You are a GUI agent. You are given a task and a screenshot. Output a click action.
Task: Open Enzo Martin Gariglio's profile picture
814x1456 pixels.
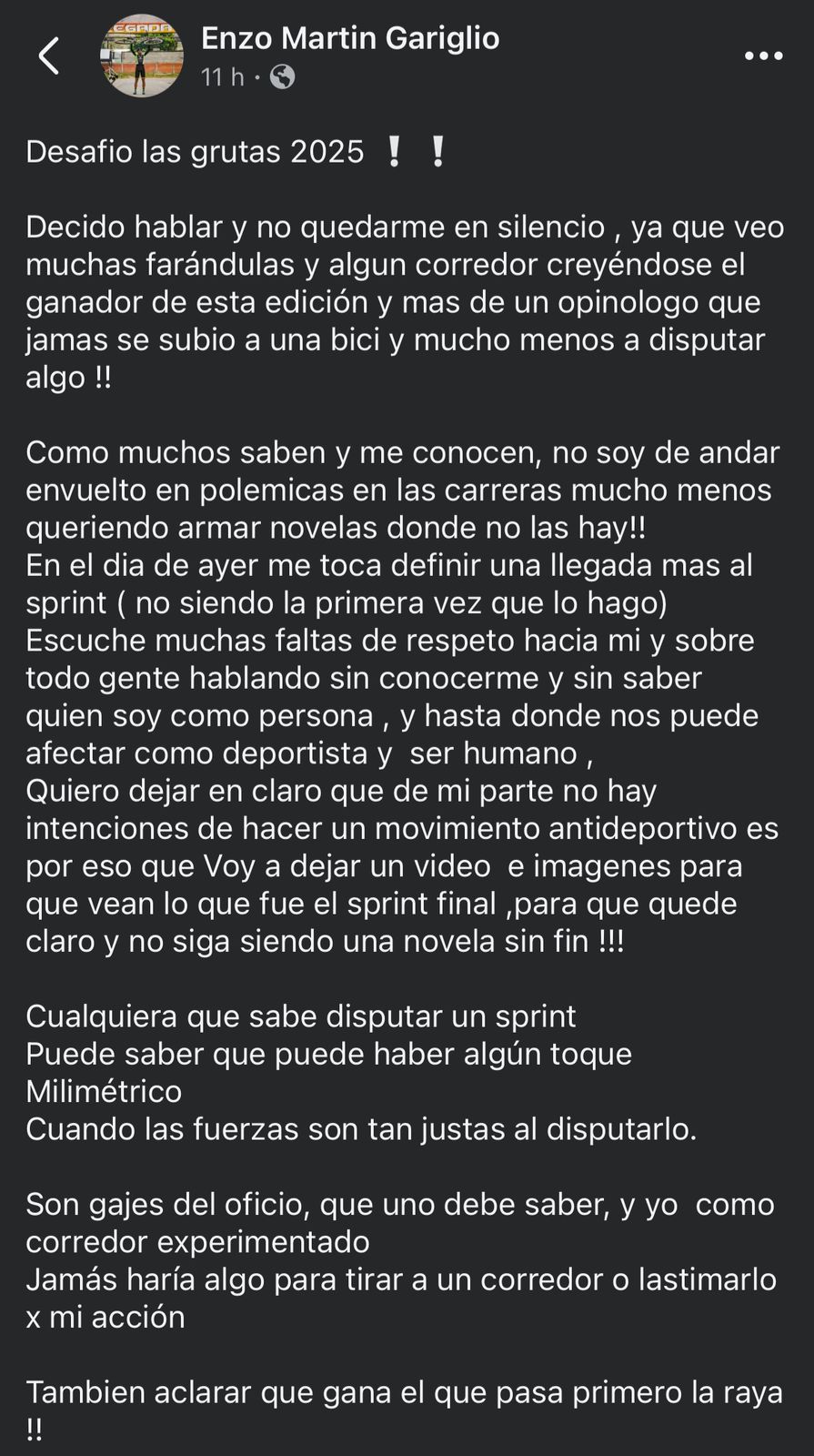pos(141,56)
